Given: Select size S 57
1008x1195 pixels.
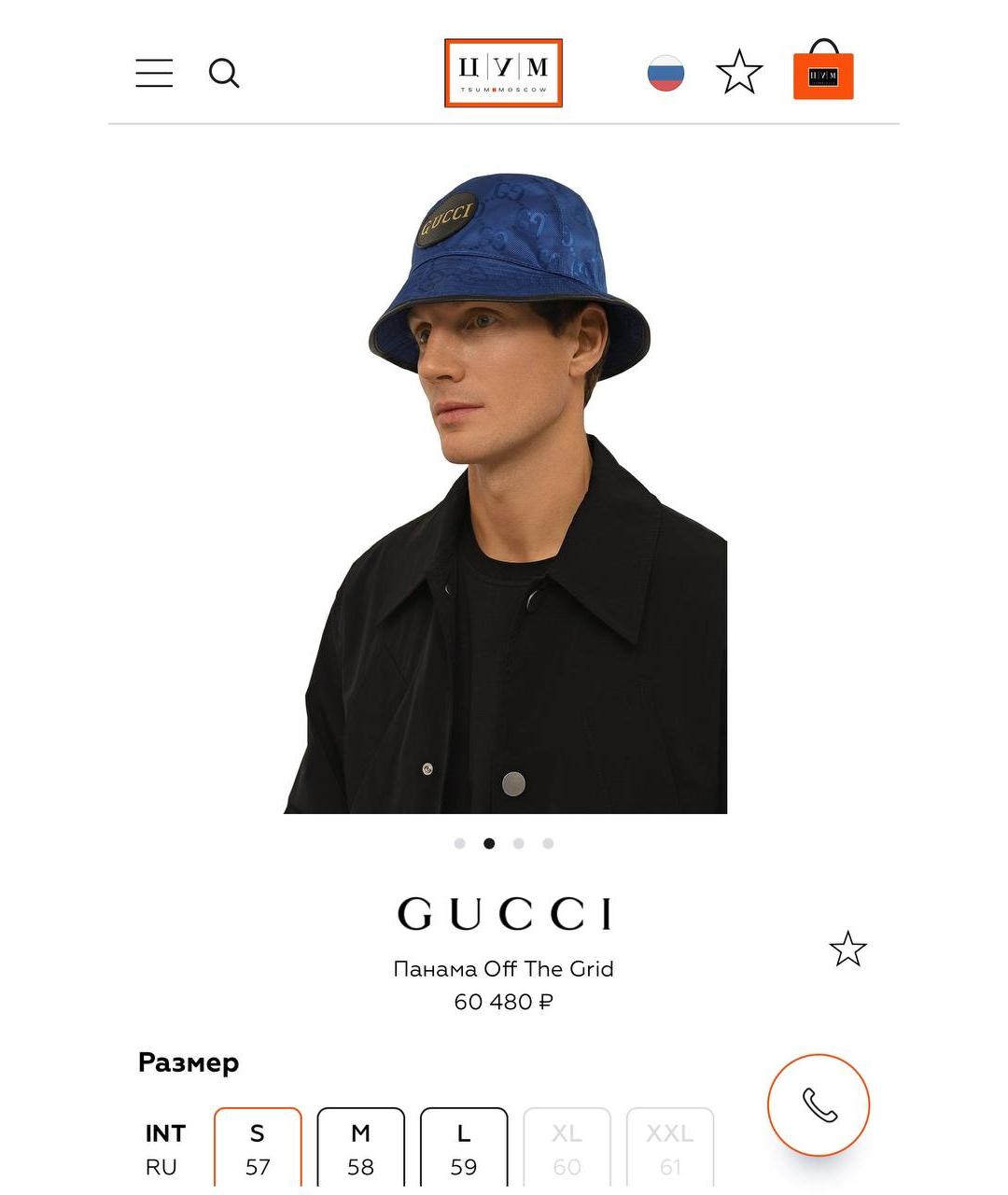Looking at the screenshot, I should [x=258, y=1148].
